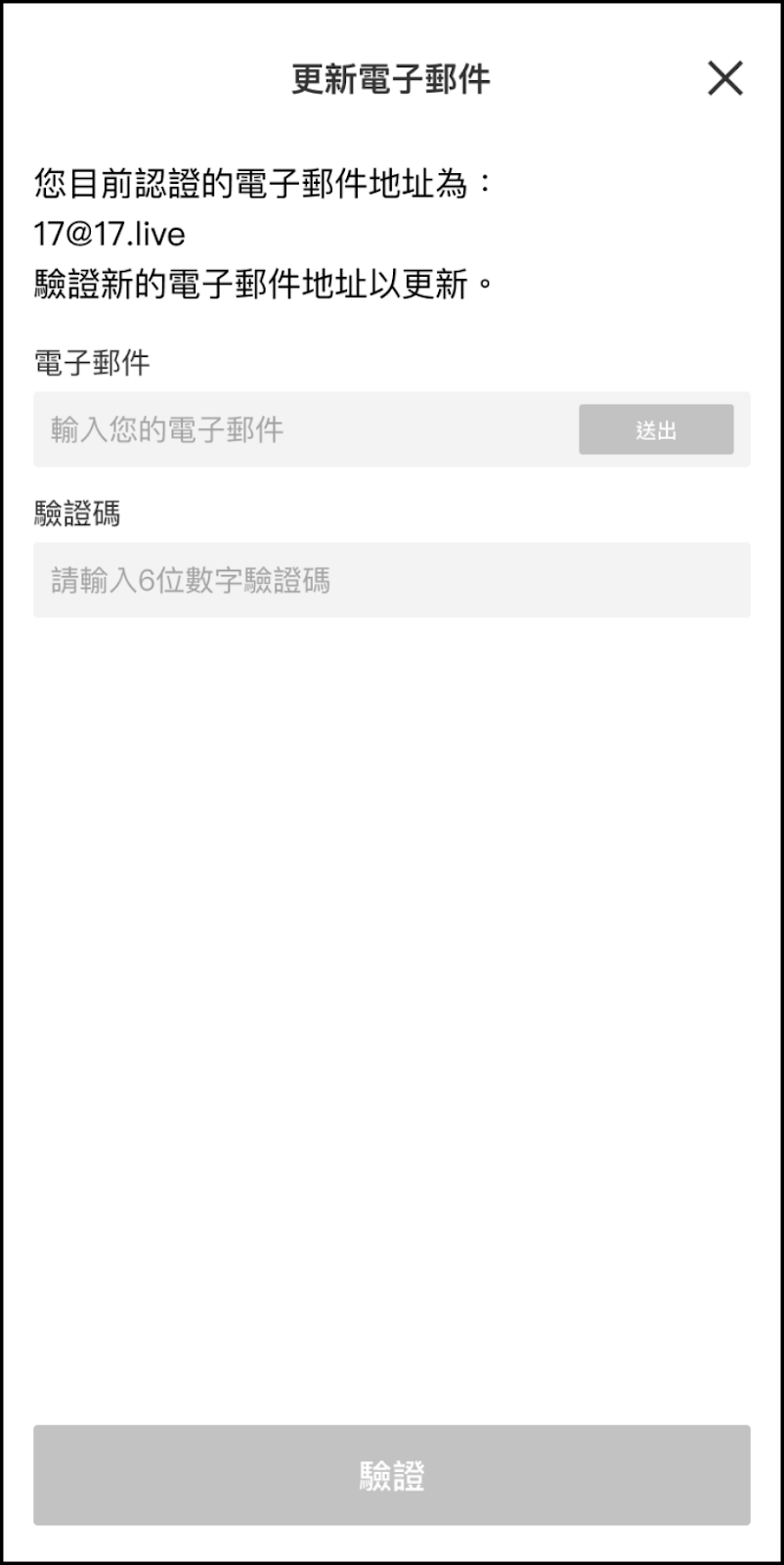Screen dimensions: 784x1565
Task: Select the 6位數字驗證碼 input field
Action: 391,580
